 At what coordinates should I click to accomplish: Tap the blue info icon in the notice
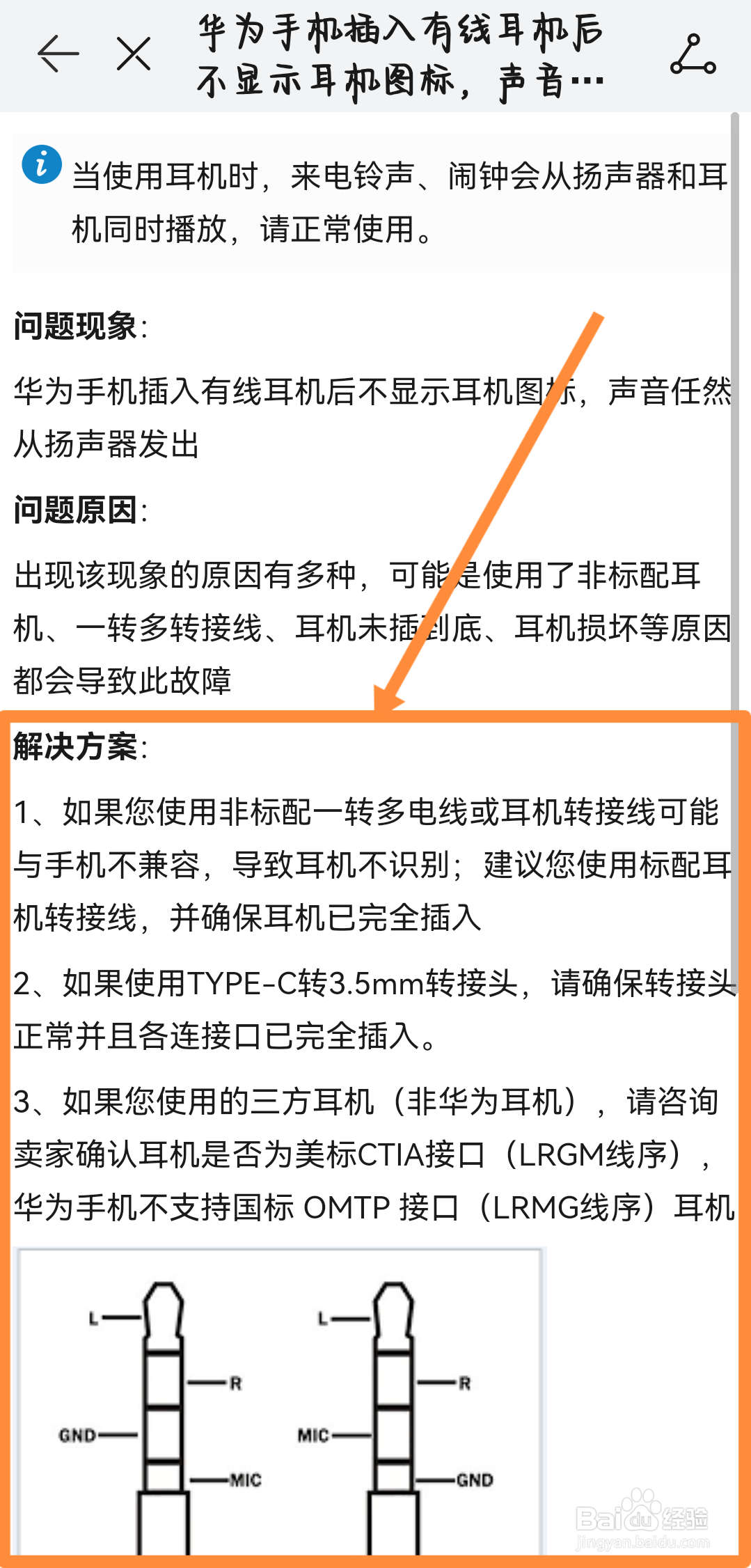pos(41,164)
